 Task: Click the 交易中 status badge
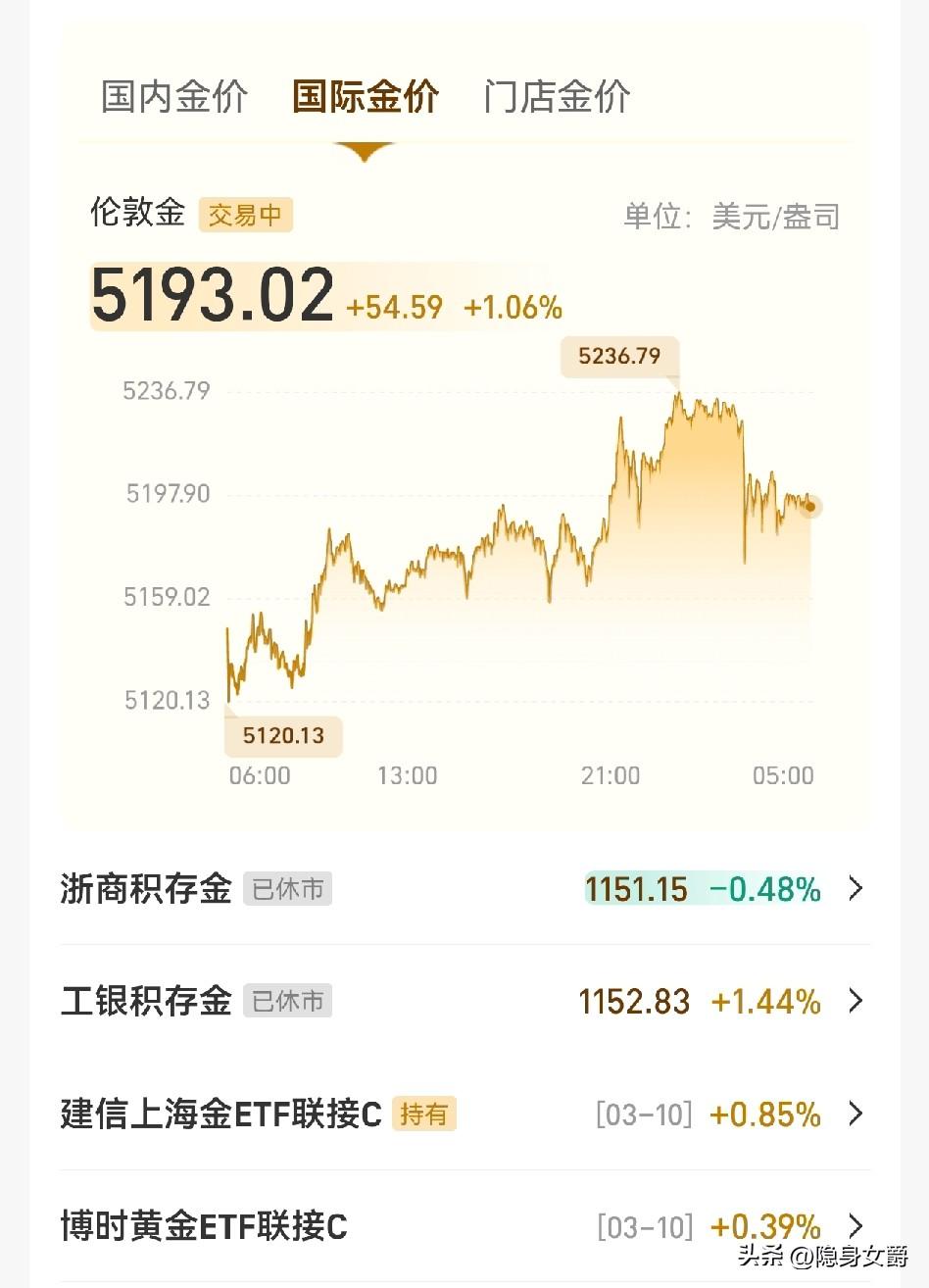click(246, 215)
